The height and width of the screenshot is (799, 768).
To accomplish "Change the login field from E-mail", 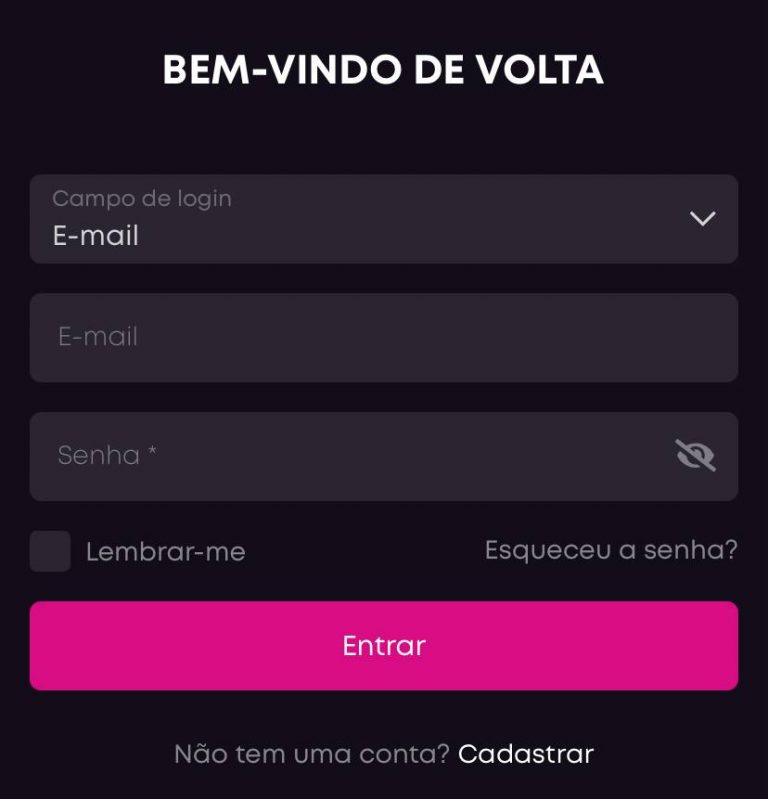I will [384, 218].
